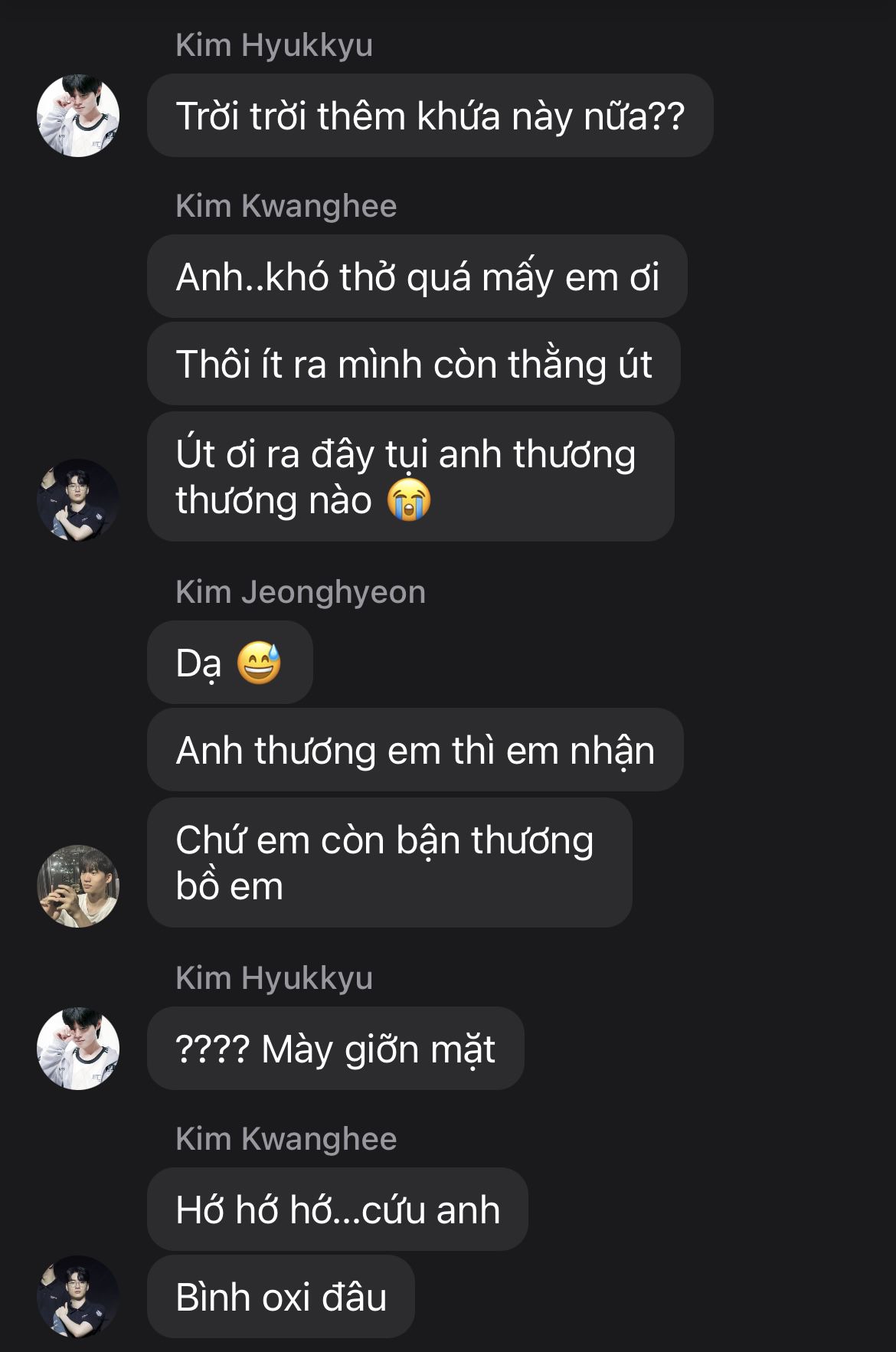Open Kim Hyukkyu's avatar beside "Mày giỡn mặt"
896x1352 pixels.
point(78,1049)
